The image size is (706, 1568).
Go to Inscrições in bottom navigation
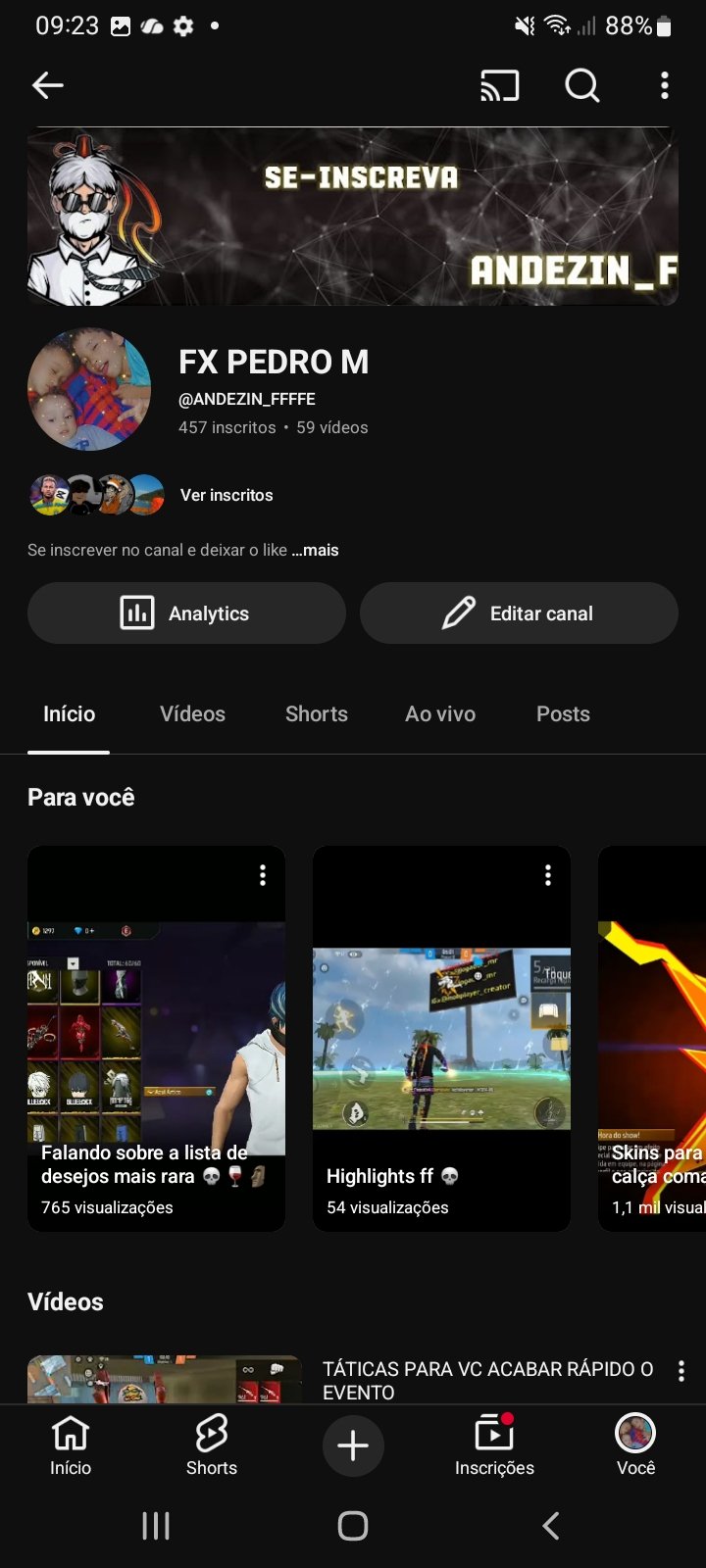(x=494, y=1445)
